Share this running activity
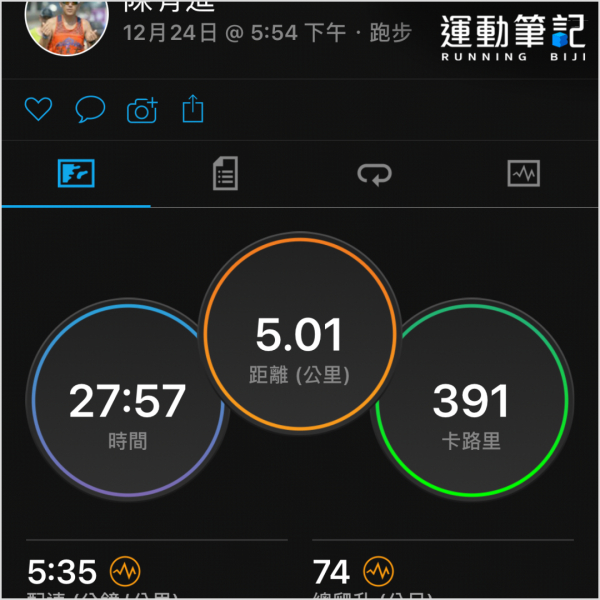600x600 pixels. pos(193,108)
